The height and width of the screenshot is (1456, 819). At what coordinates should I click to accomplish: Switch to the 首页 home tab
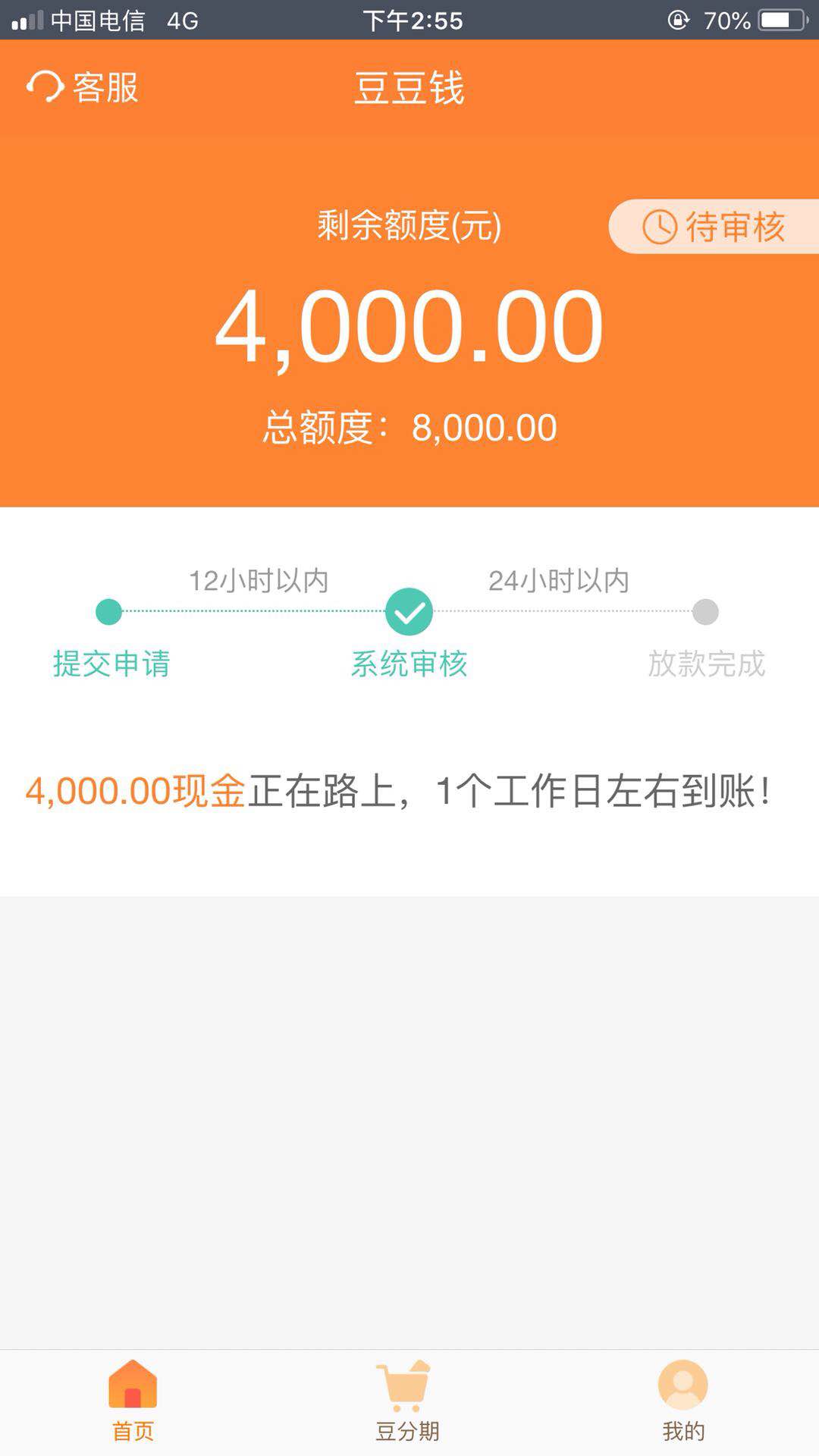(133, 1401)
